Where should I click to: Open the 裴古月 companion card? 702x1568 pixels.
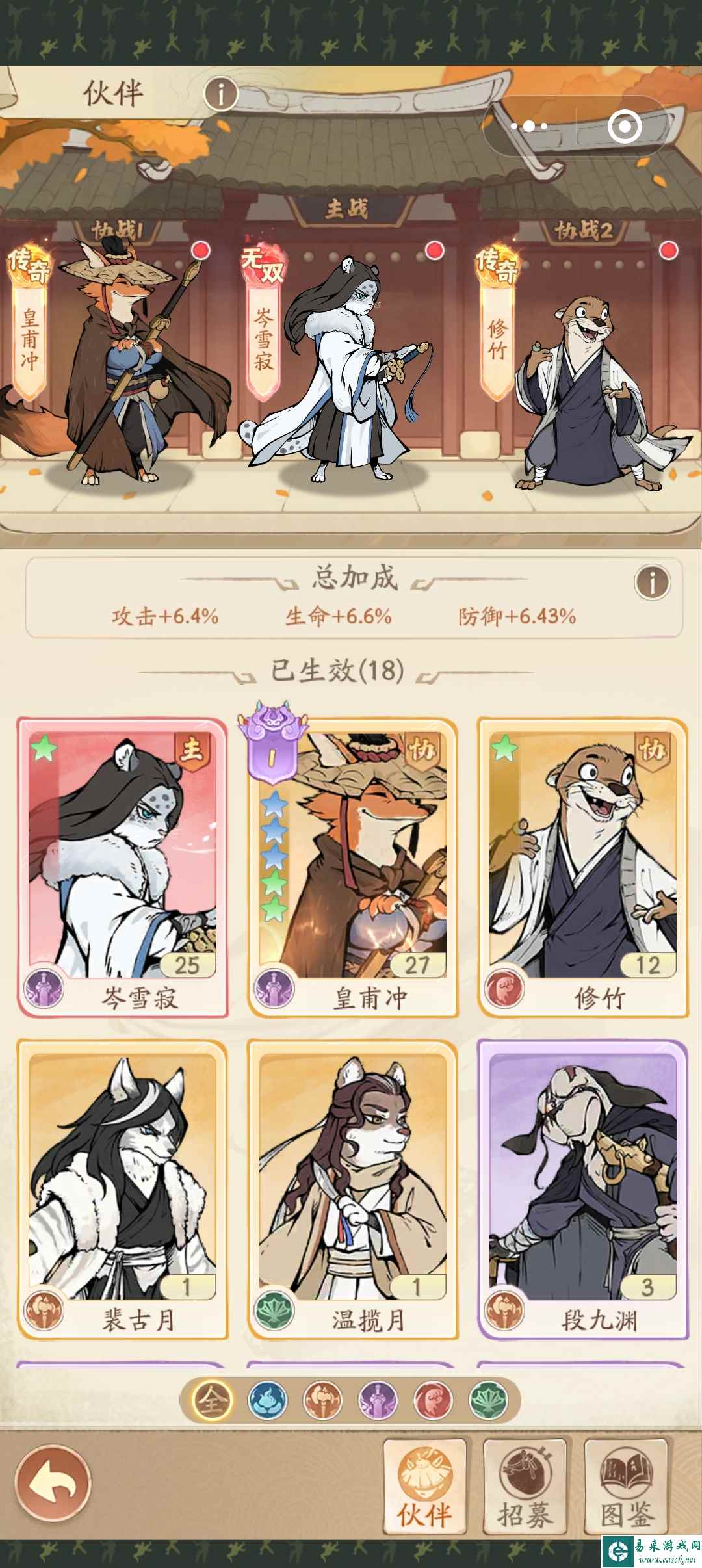point(123,1189)
